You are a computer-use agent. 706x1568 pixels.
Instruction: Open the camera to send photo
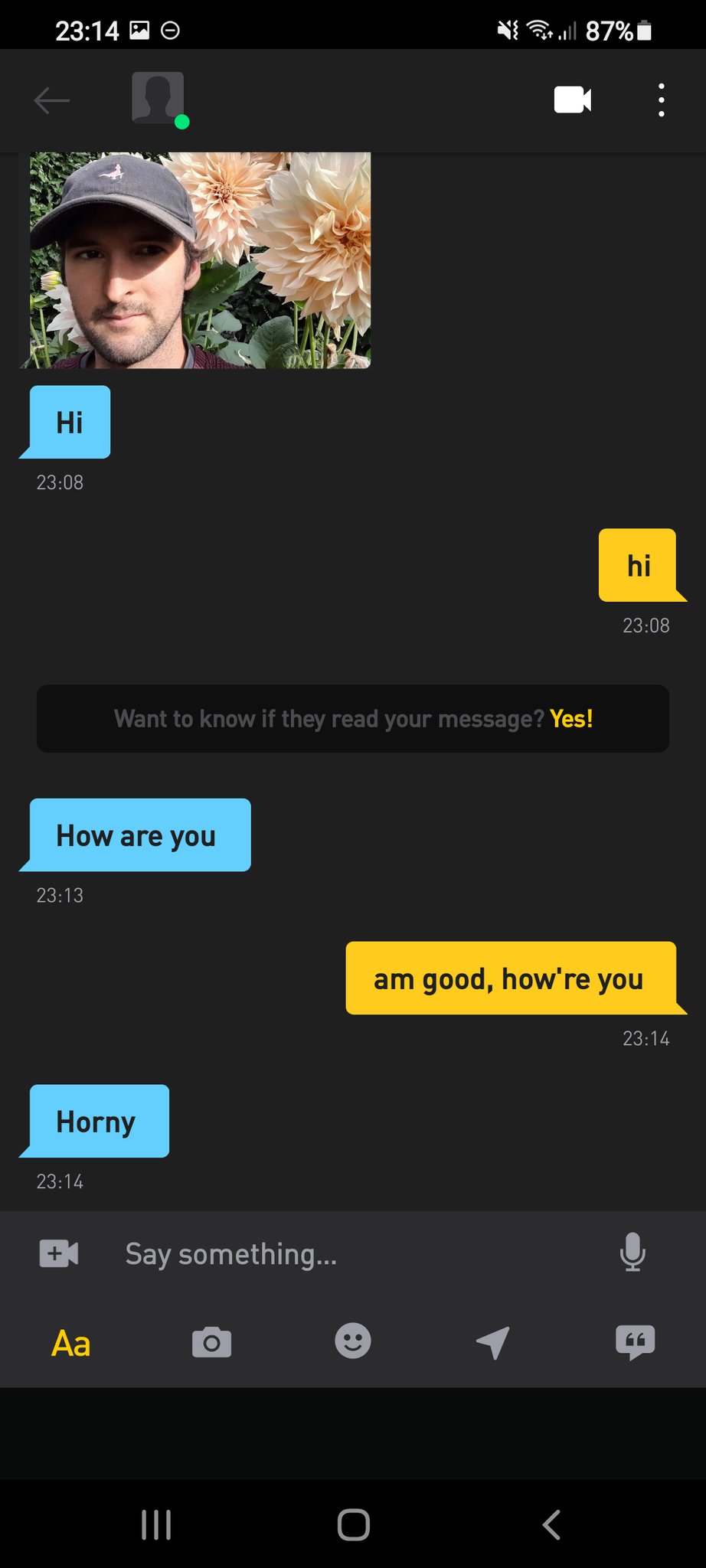coord(211,1342)
